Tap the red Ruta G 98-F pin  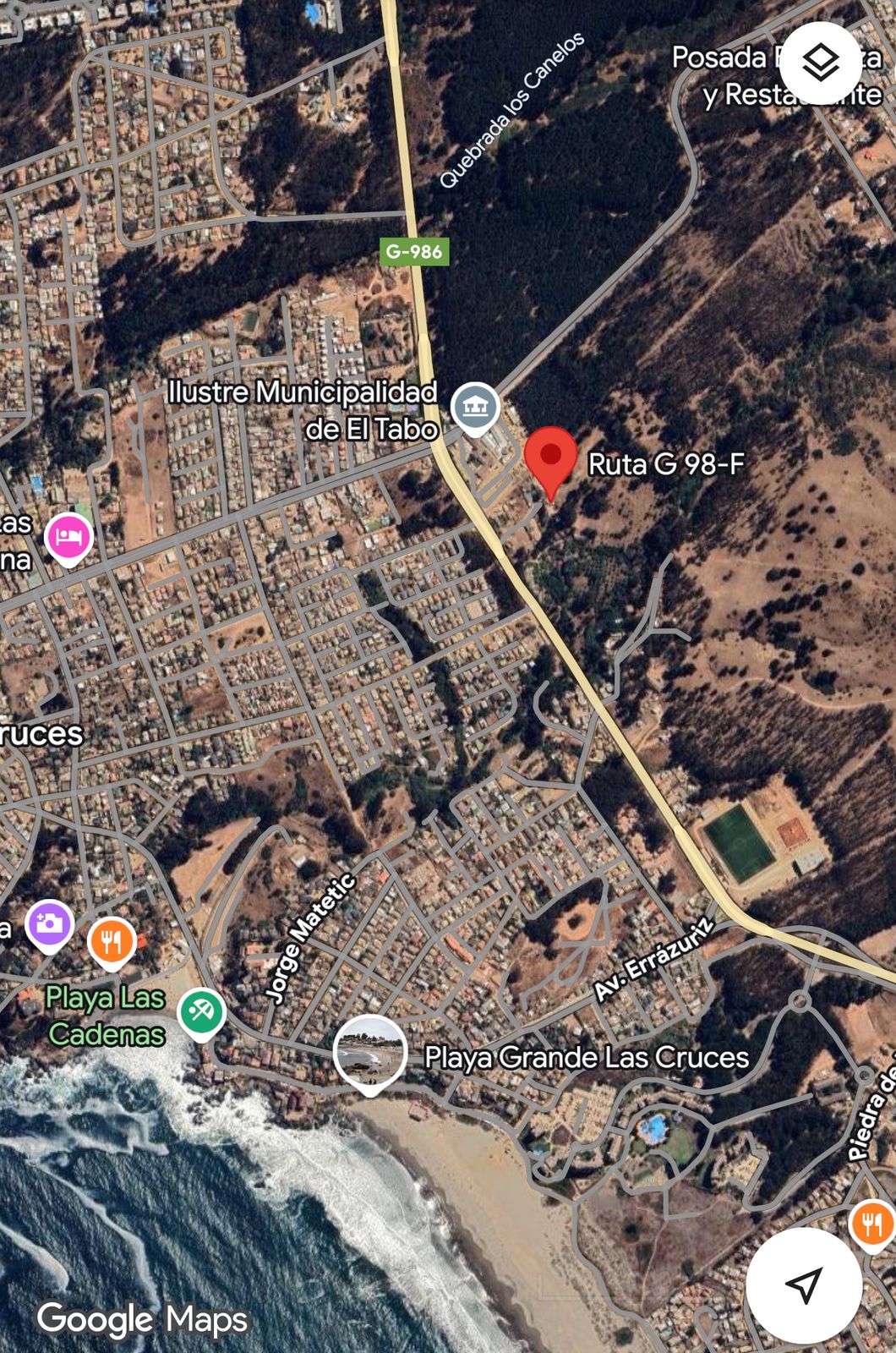(x=550, y=457)
